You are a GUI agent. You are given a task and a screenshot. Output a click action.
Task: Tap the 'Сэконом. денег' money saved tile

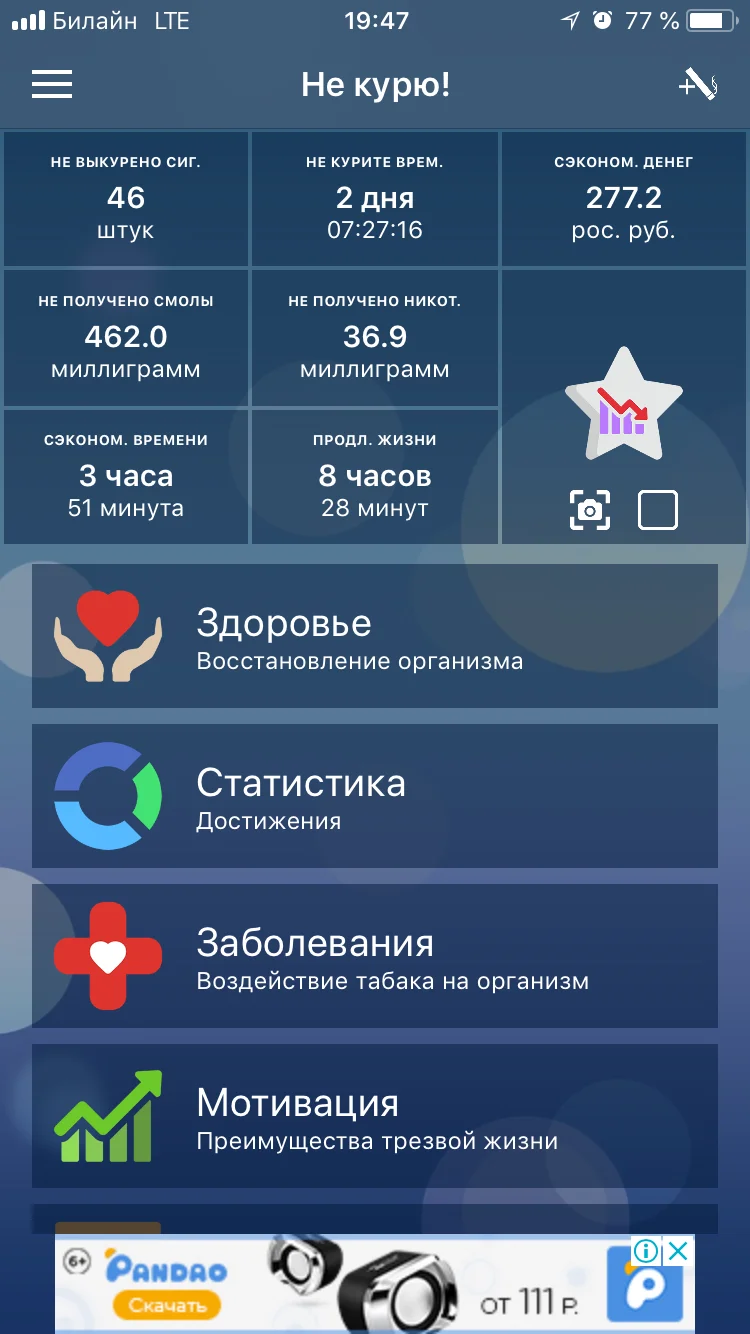(x=622, y=198)
